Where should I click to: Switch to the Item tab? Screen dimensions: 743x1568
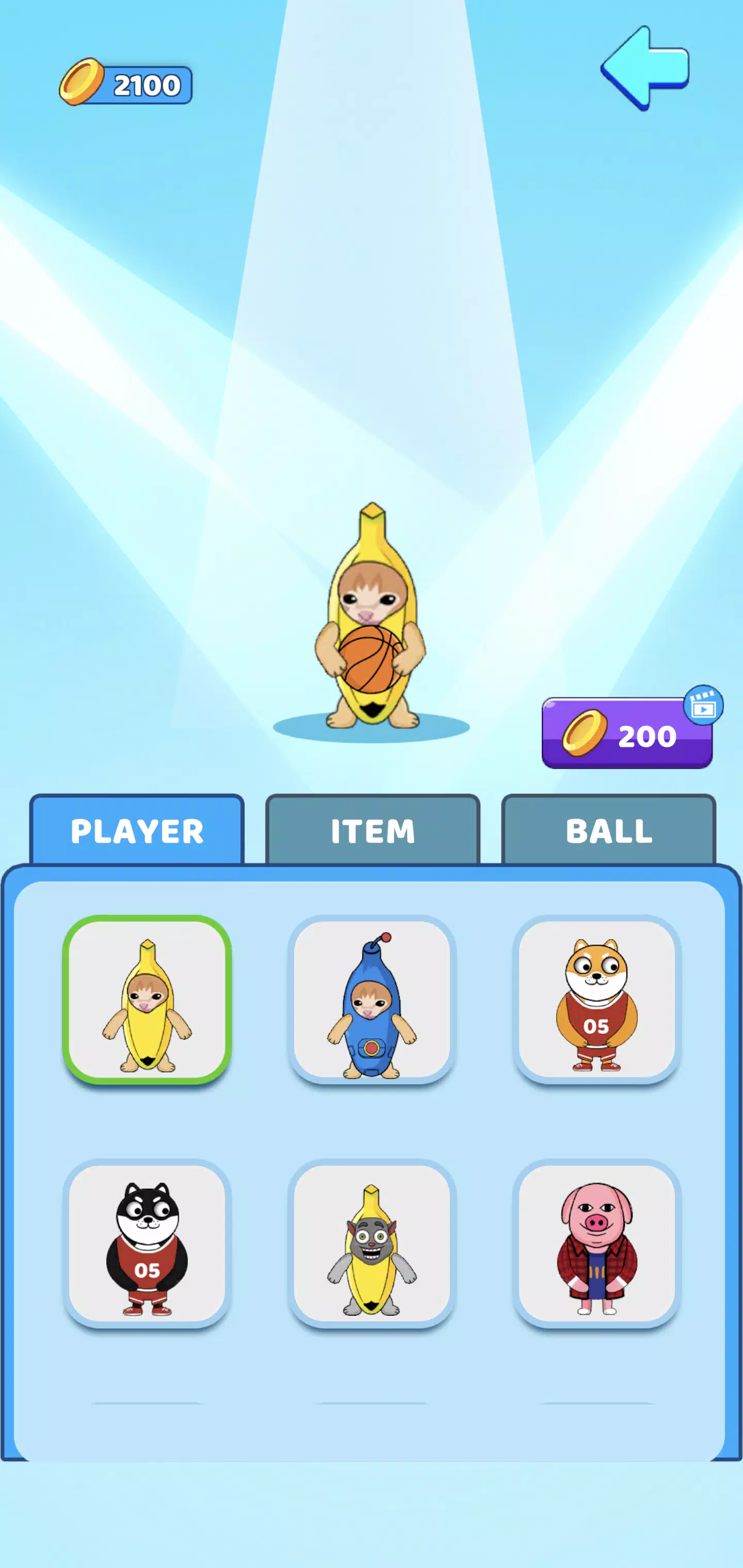[372, 830]
